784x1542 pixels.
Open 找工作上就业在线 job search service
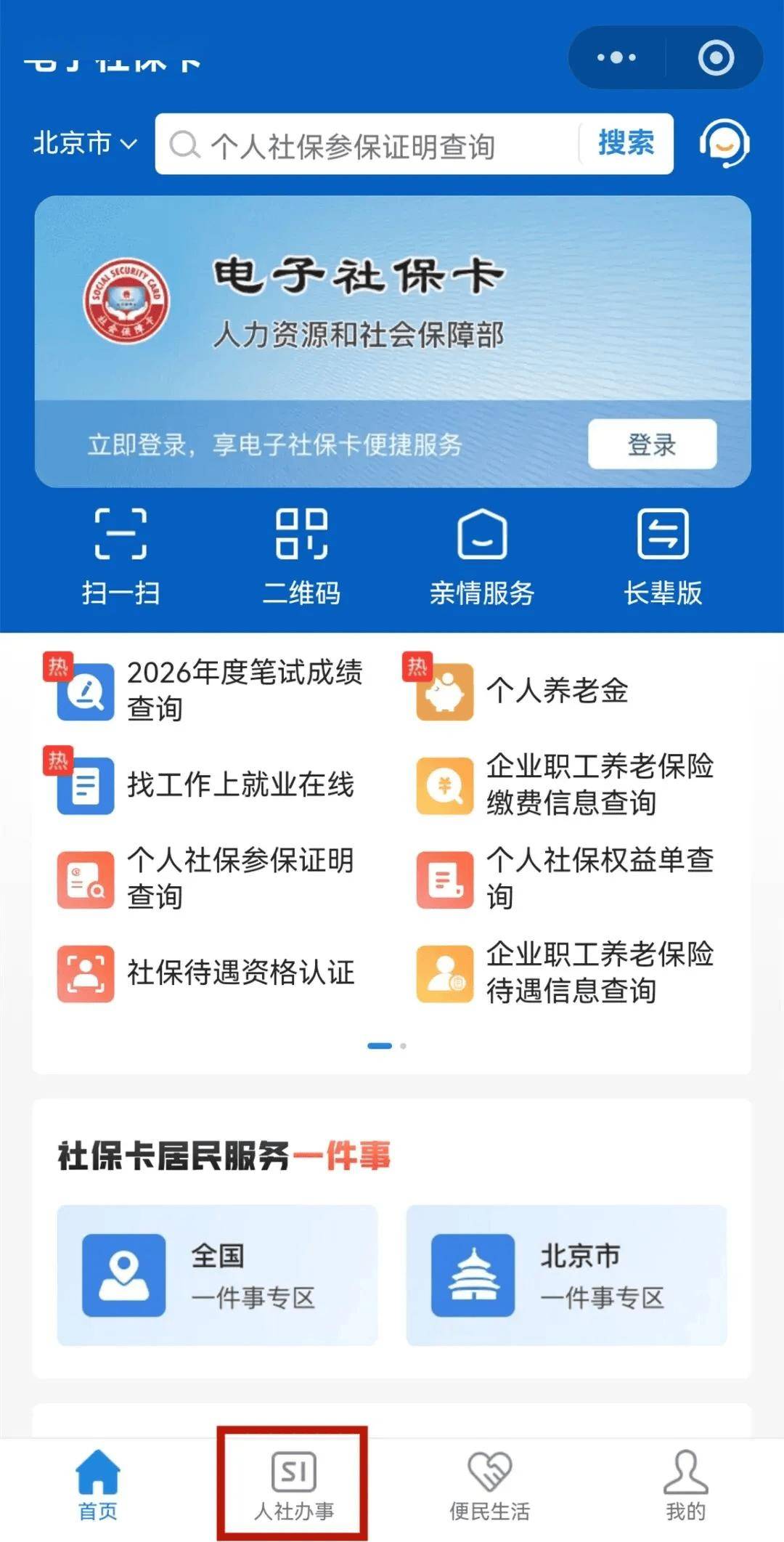pyautogui.click(x=242, y=784)
